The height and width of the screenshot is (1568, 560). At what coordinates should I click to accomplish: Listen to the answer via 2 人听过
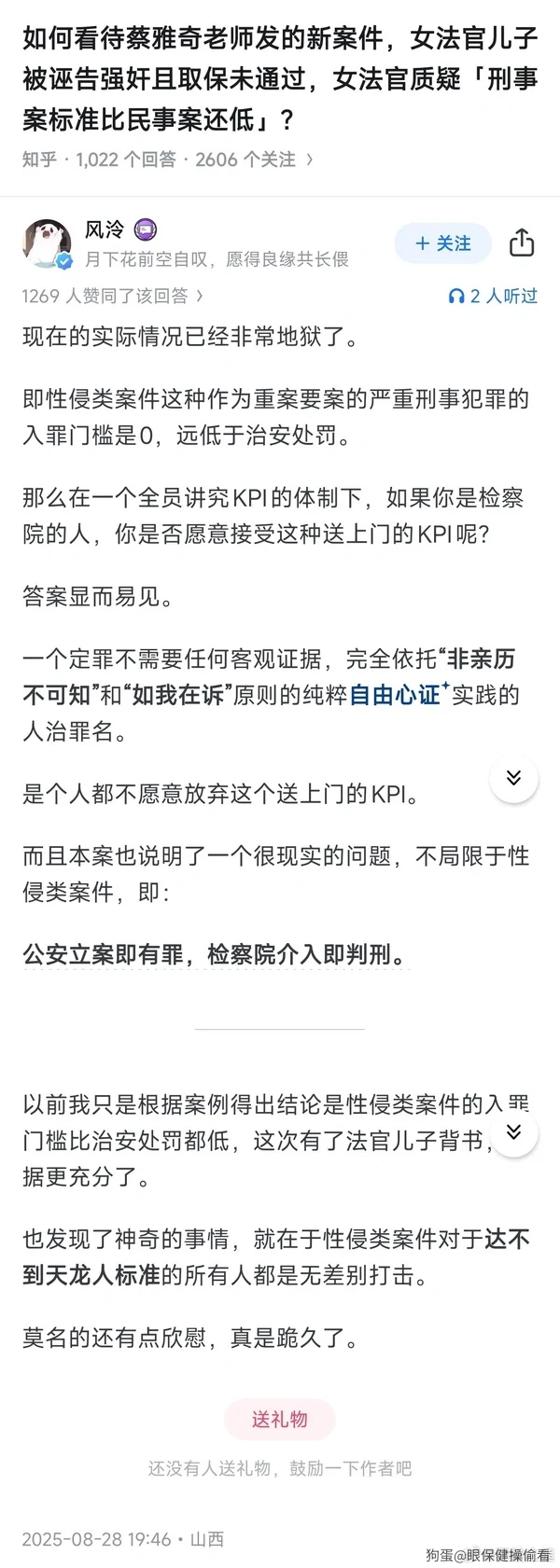pyautogui.click(x=493, y=296)
